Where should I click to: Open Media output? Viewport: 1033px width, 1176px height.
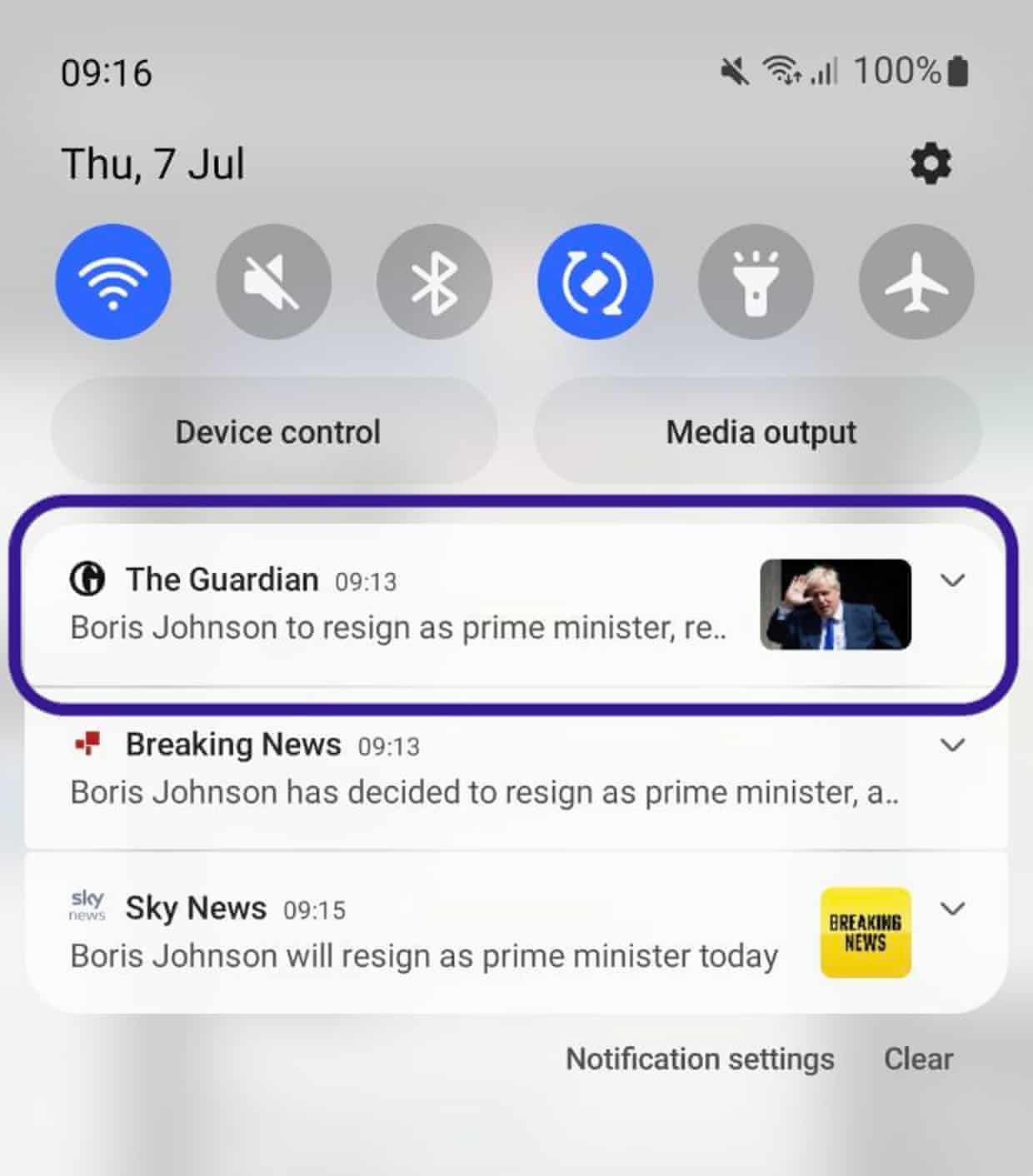[759, 431]
